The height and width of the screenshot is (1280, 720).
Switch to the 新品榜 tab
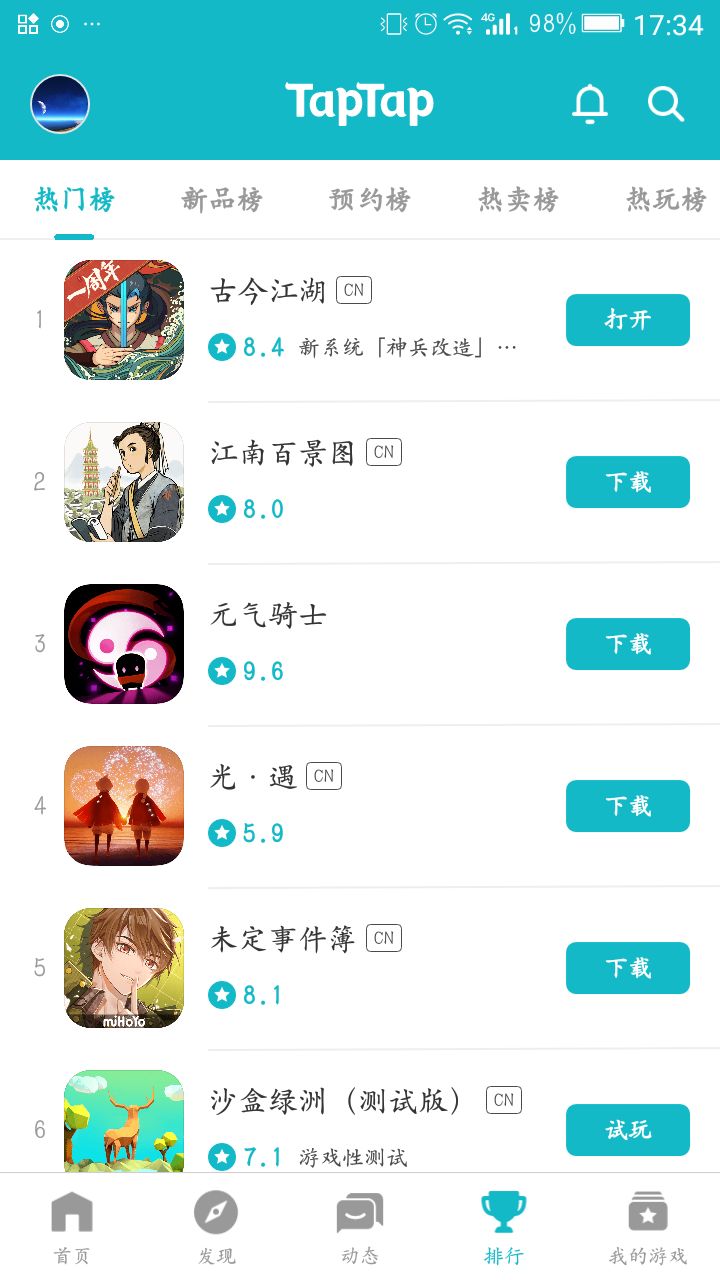222,199
